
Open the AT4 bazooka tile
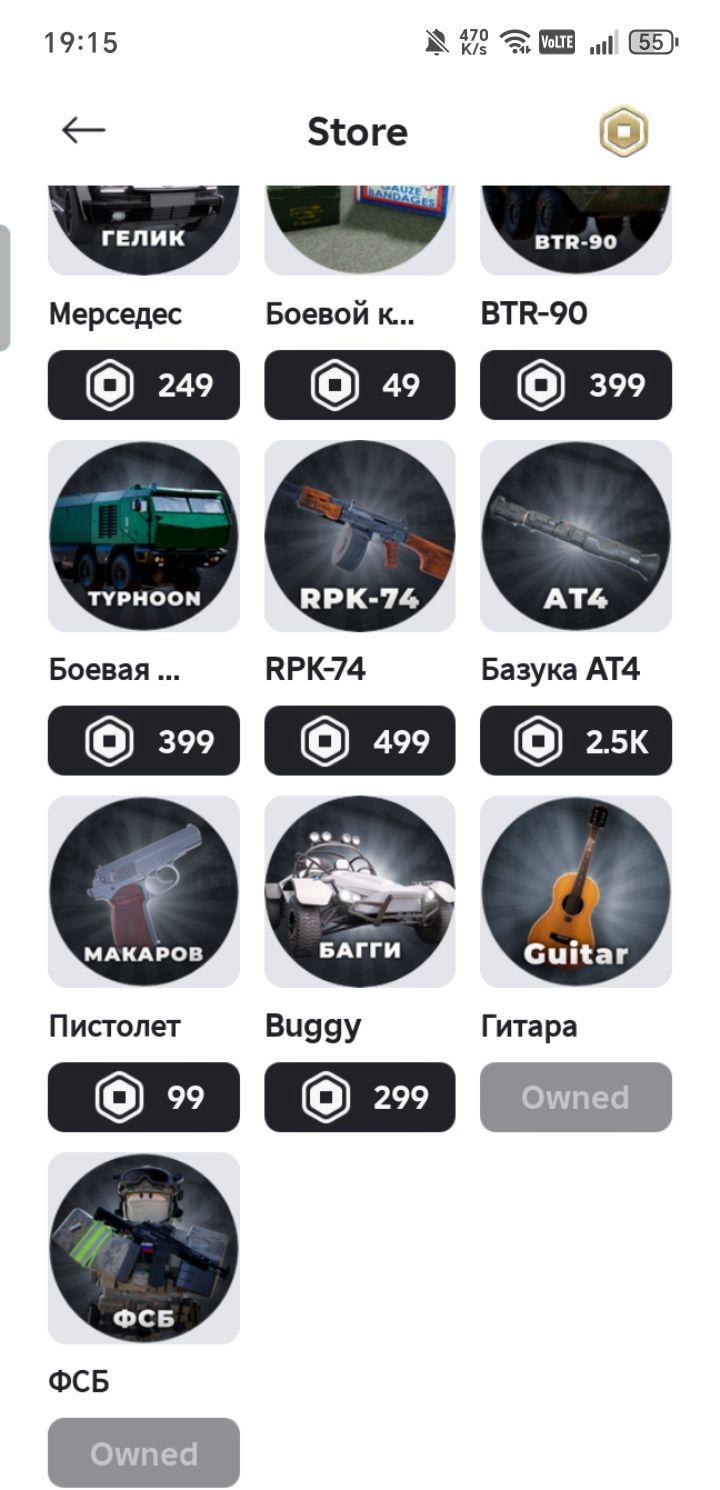[576, 536]
